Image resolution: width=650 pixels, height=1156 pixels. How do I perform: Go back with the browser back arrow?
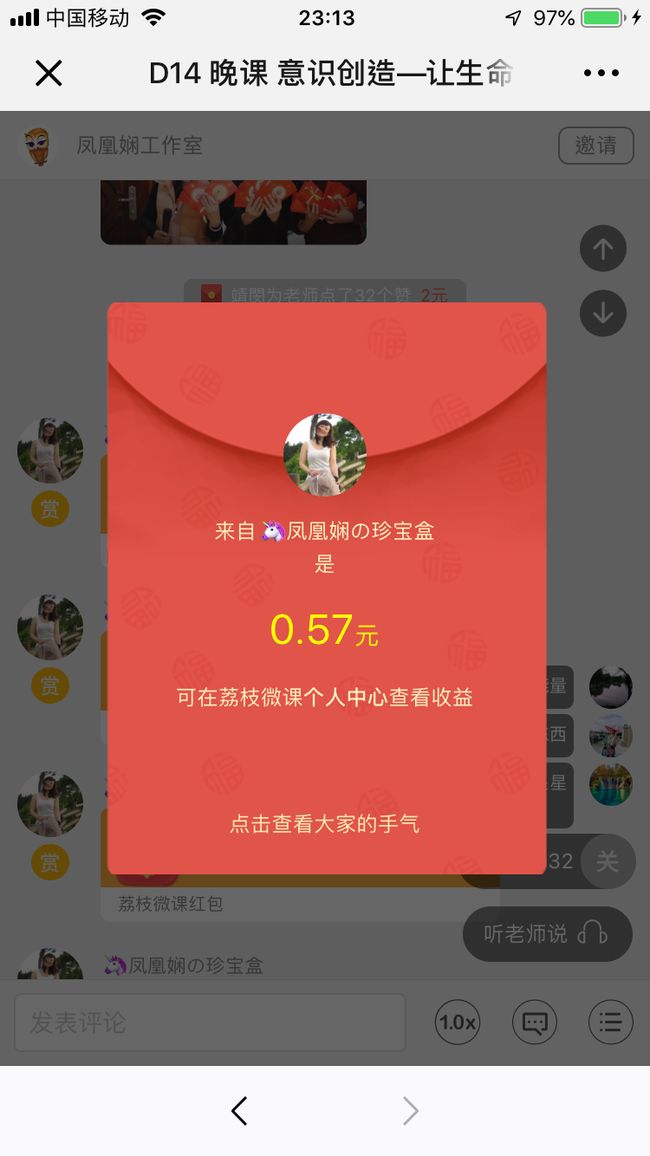239,1110
